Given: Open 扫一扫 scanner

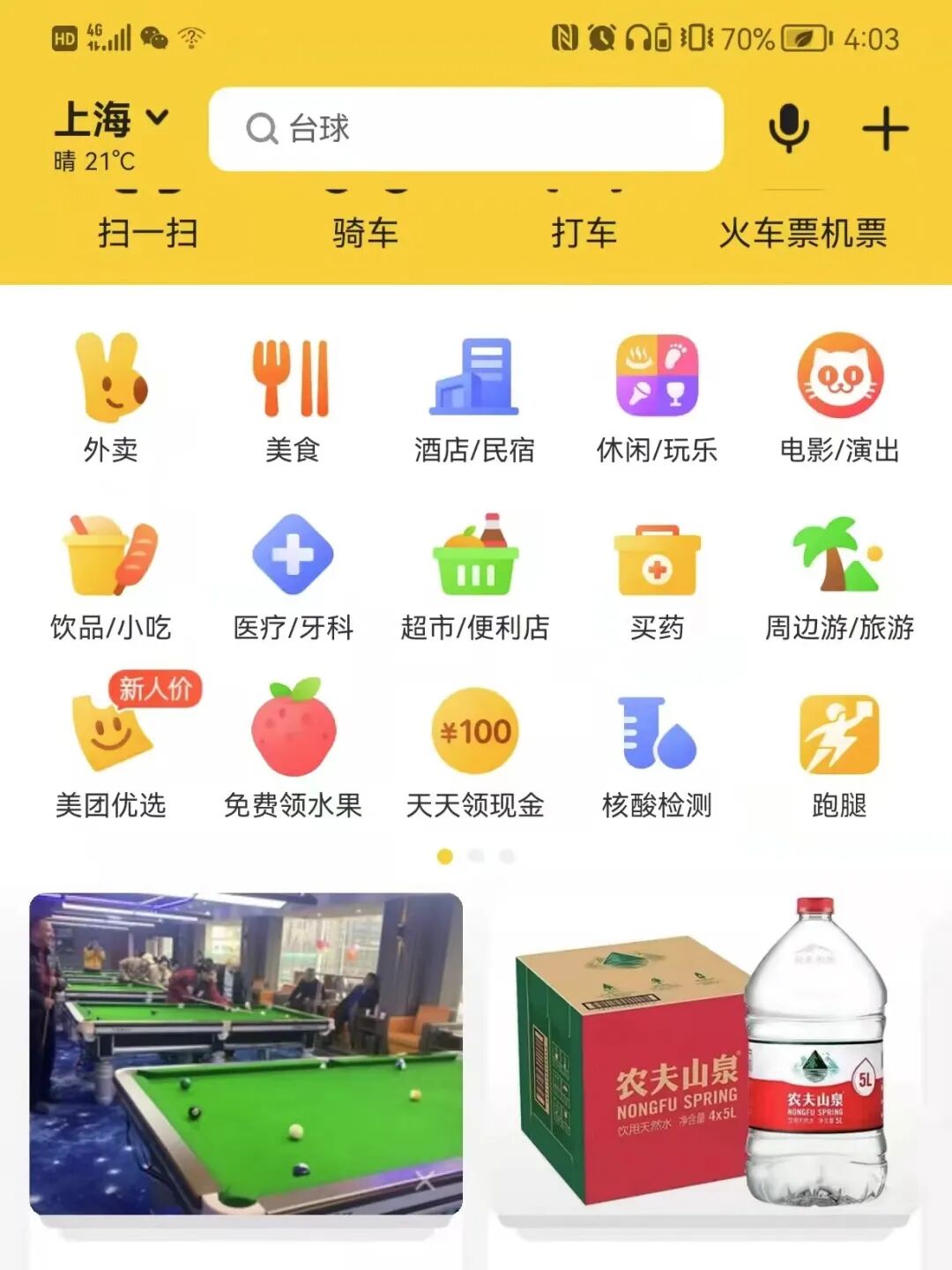Looking at the screenshot, I should 148,233.
